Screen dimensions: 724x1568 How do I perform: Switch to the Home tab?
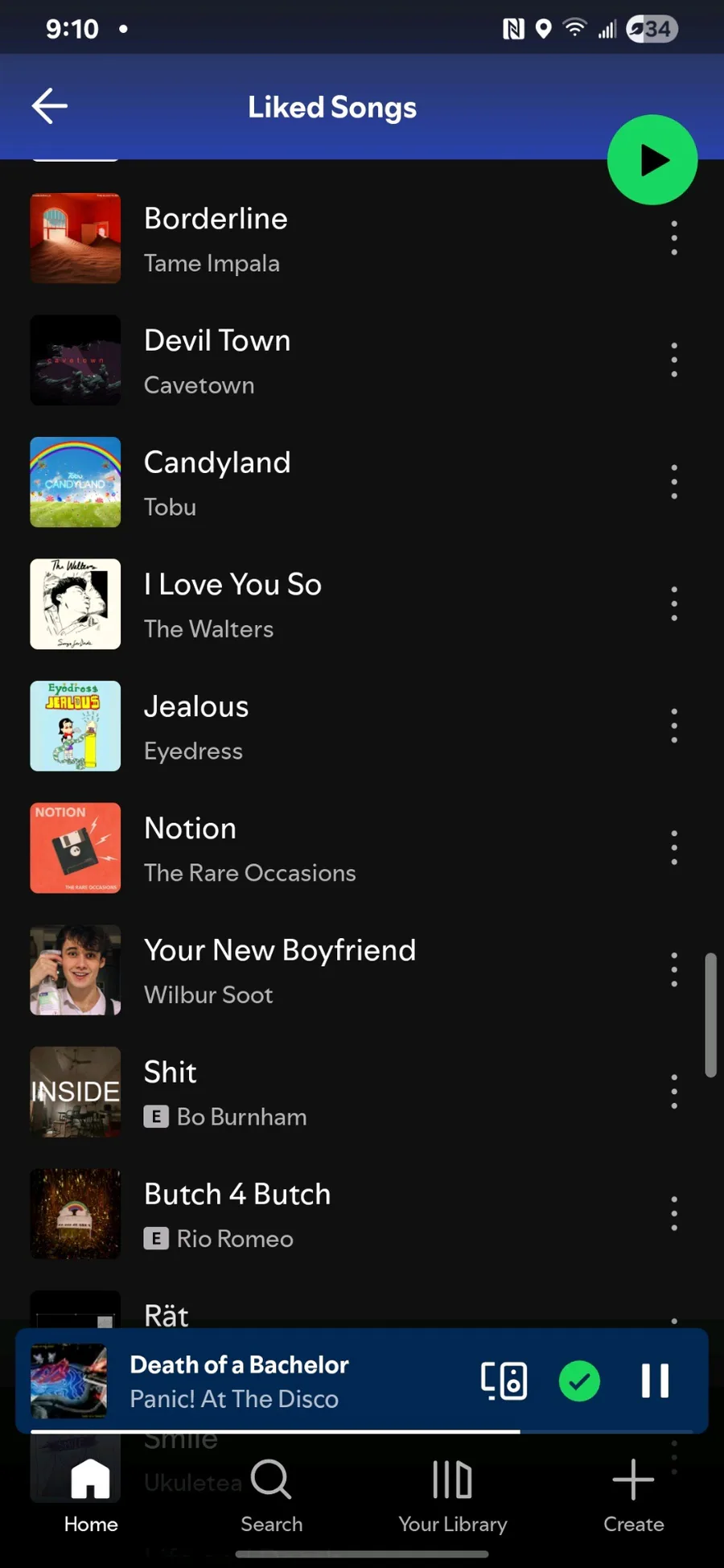91,1495
